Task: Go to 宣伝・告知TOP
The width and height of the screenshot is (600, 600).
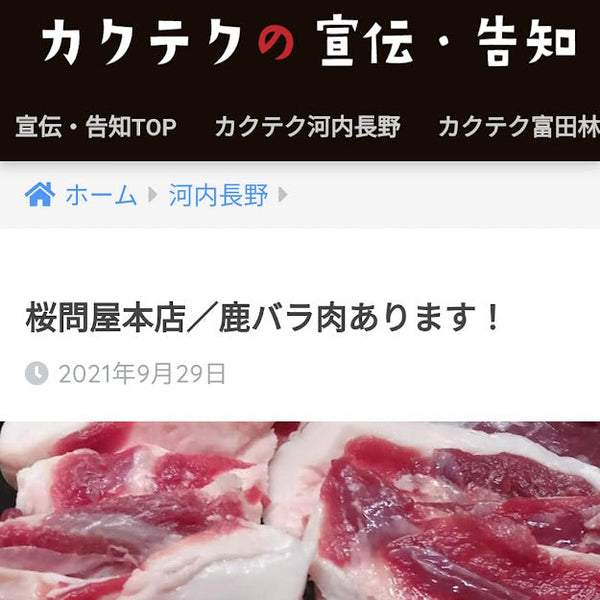Action: point(96,127)
